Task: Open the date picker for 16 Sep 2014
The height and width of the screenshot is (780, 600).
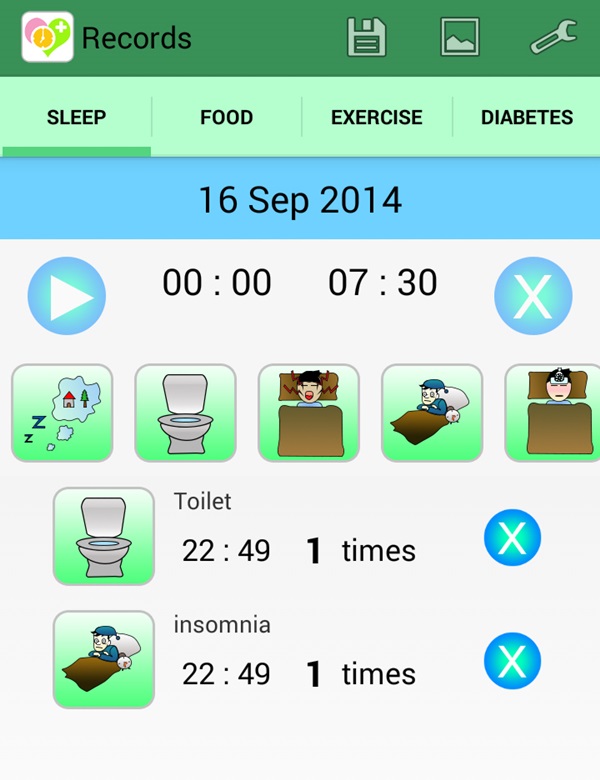Action: click(x=300, y=200)
